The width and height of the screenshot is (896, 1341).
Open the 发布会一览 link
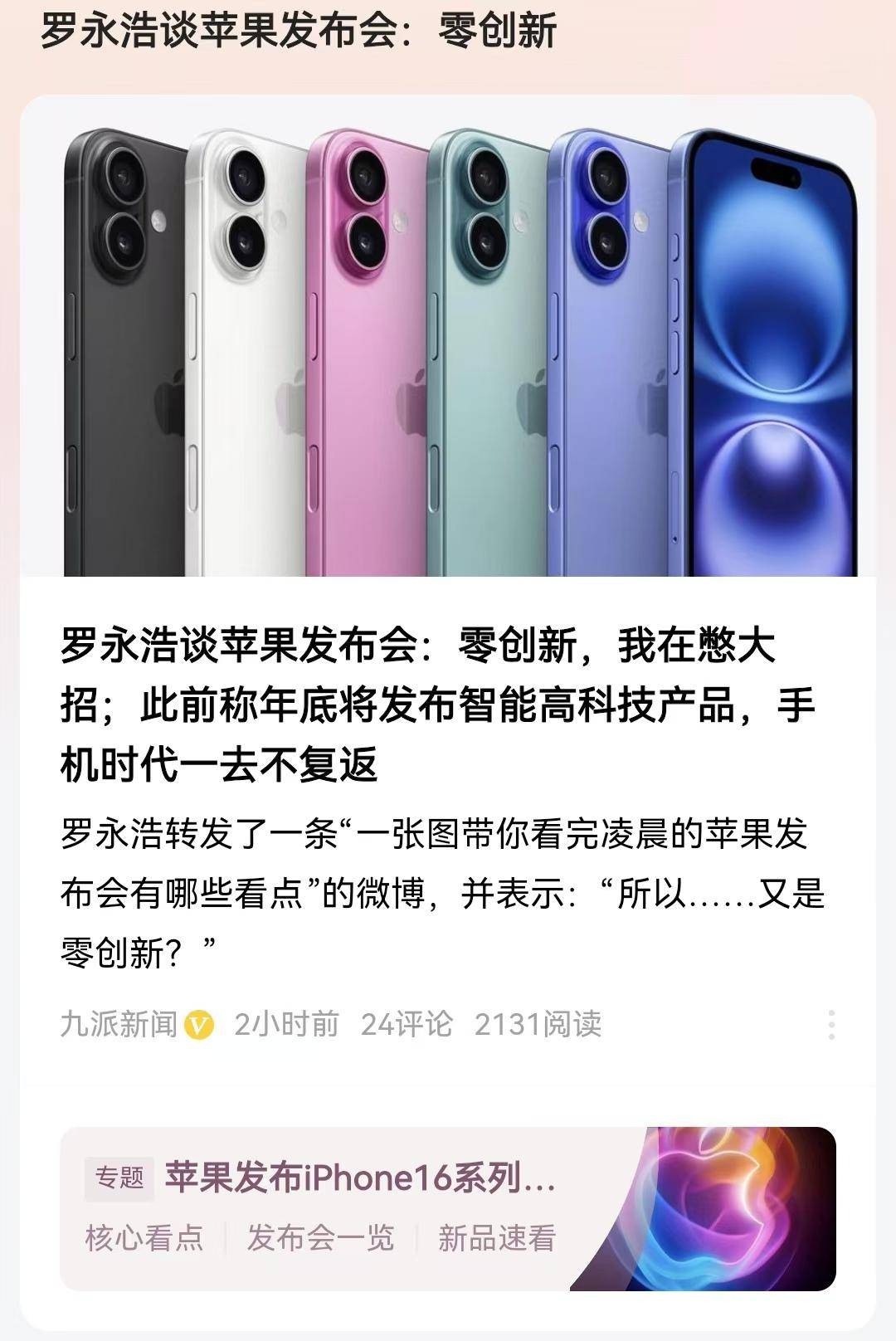coord(320,1238)
